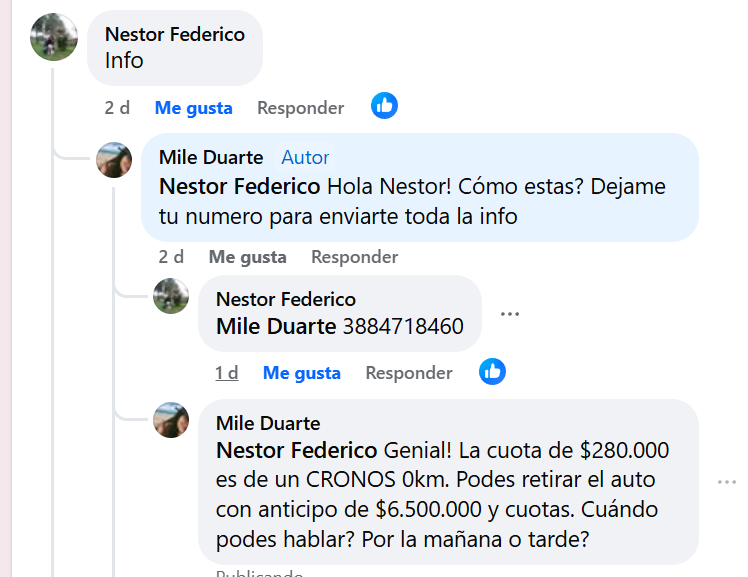Reply to Mile Duarte's "Hola Nestor" comment
This screenshot has height=577, width=748.
click(354, 257)
